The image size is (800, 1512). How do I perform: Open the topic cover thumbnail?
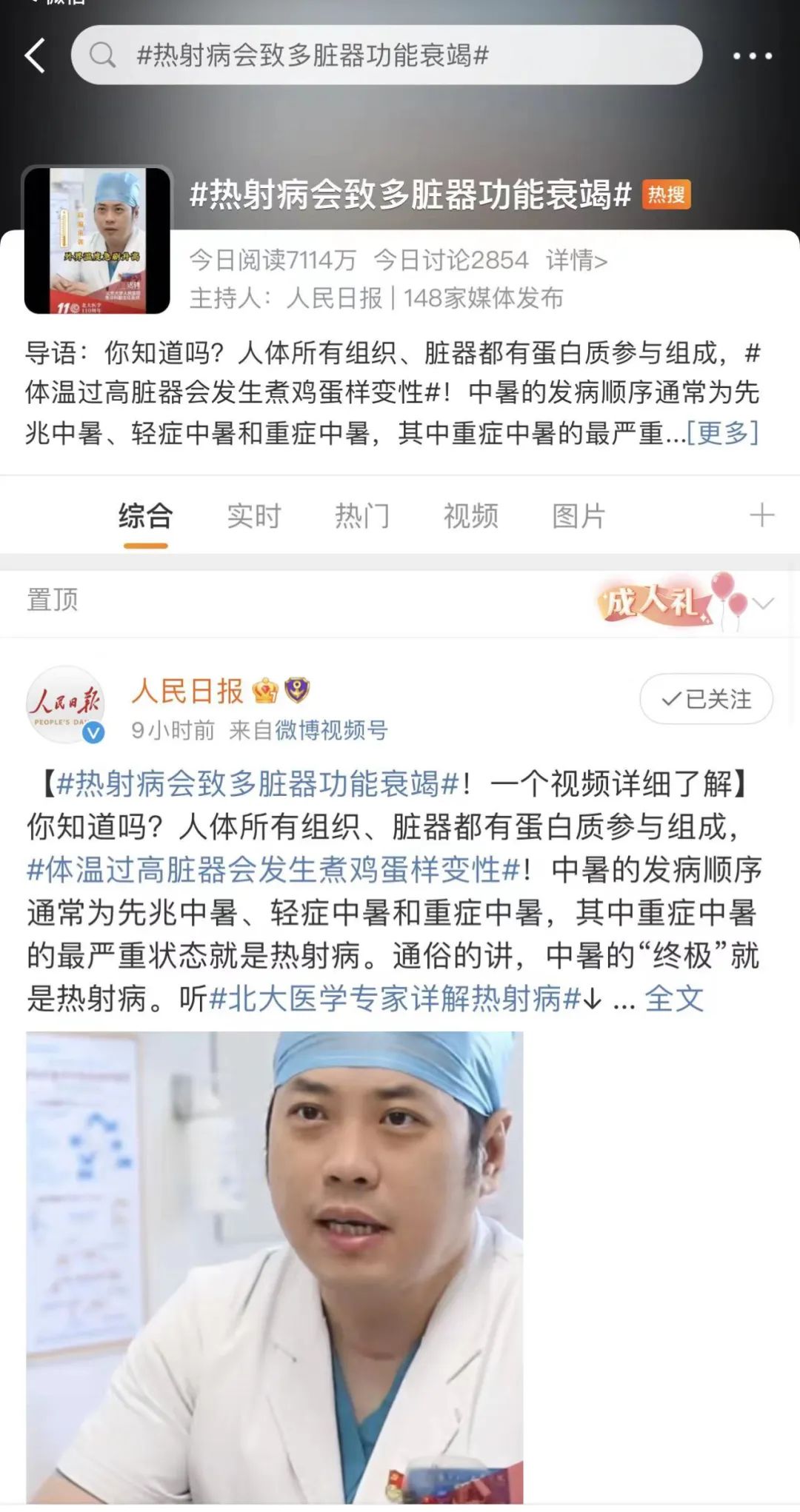[x=97, y=241]
